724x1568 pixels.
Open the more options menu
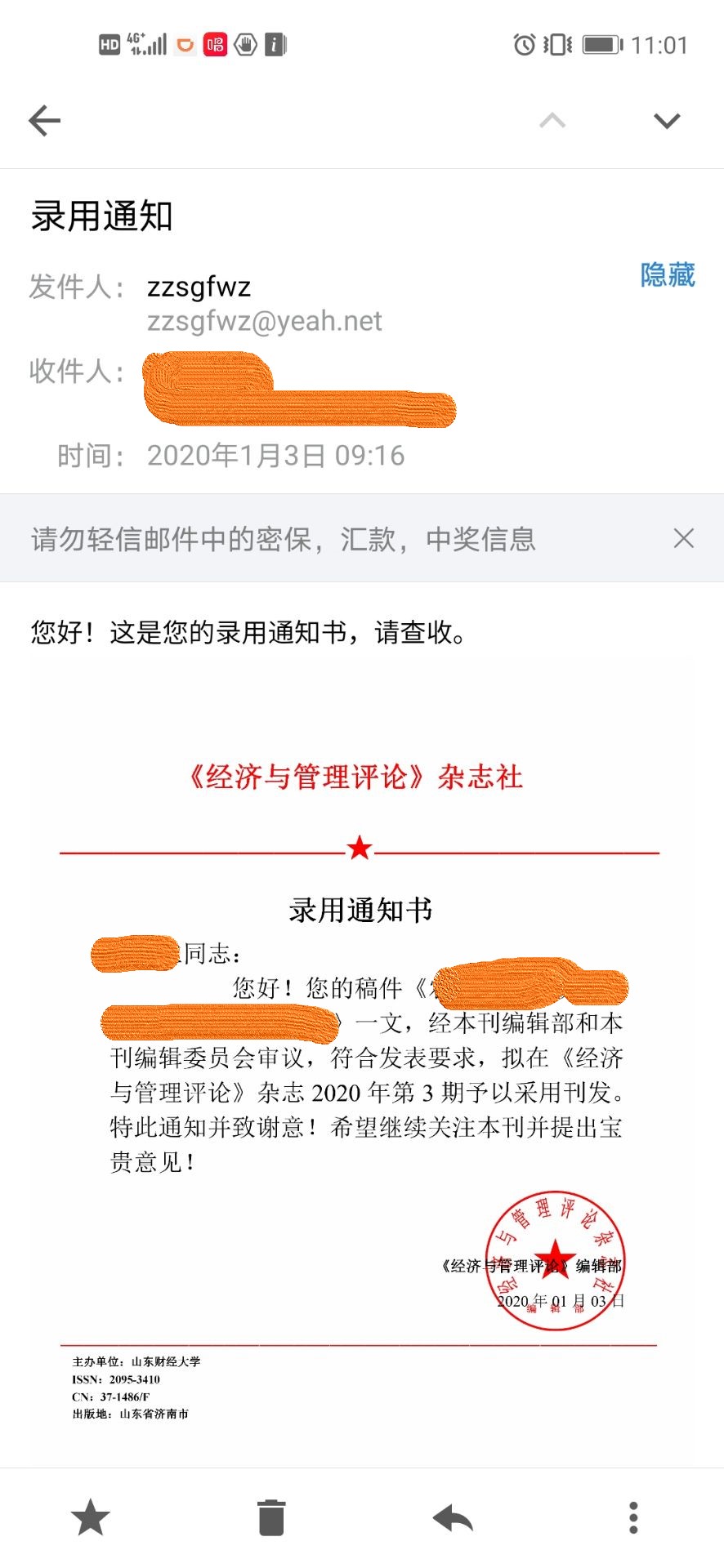coord(633,1517)
